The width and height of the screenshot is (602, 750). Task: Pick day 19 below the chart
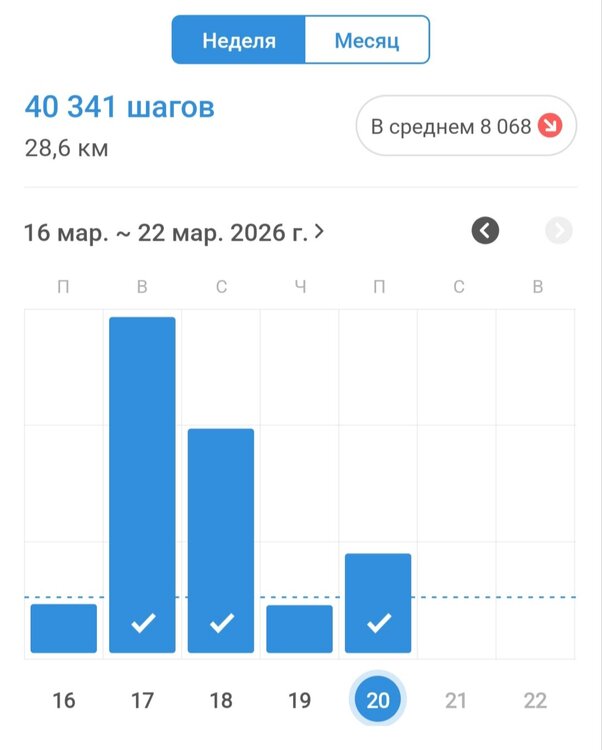[299, 700]
